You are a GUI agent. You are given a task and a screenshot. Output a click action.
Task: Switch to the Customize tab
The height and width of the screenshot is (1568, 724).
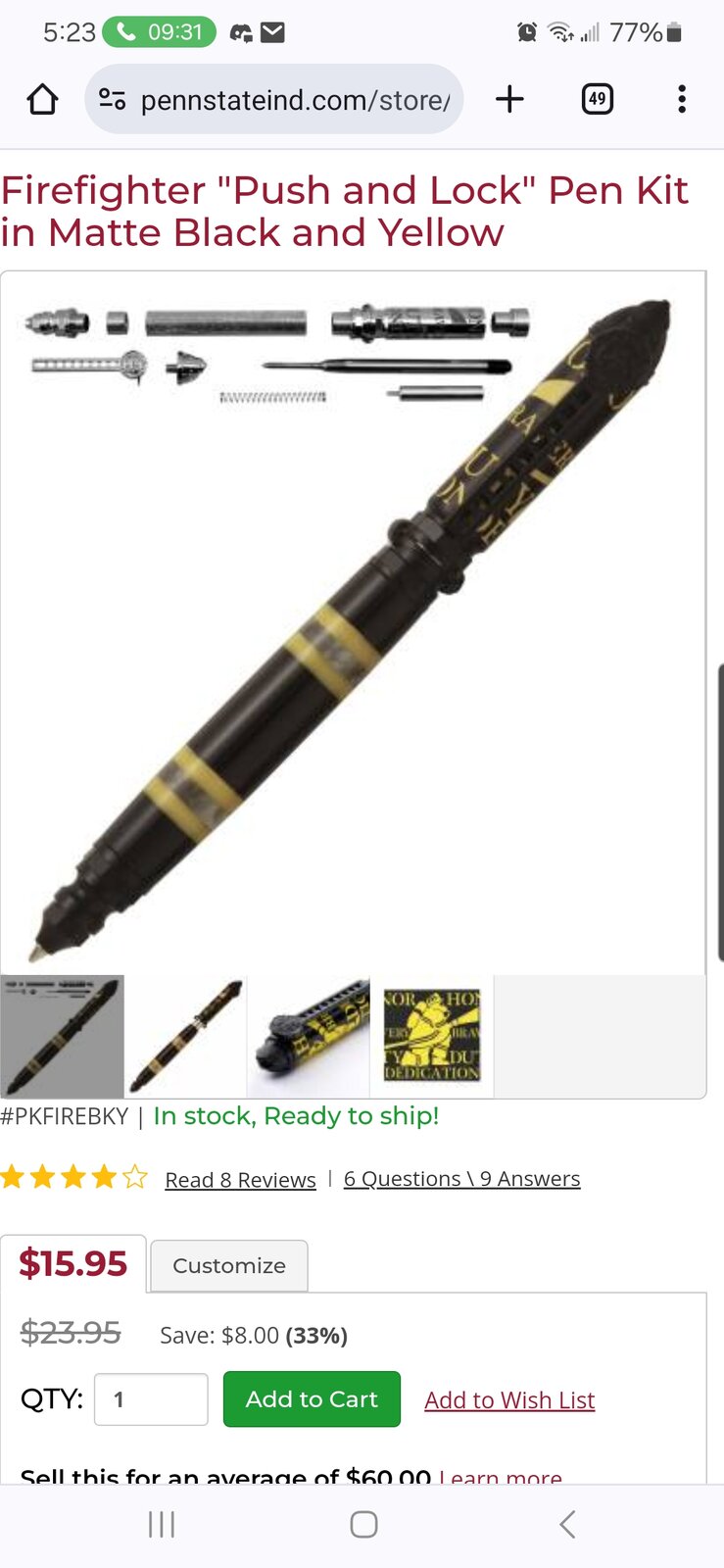point(229,1265)
